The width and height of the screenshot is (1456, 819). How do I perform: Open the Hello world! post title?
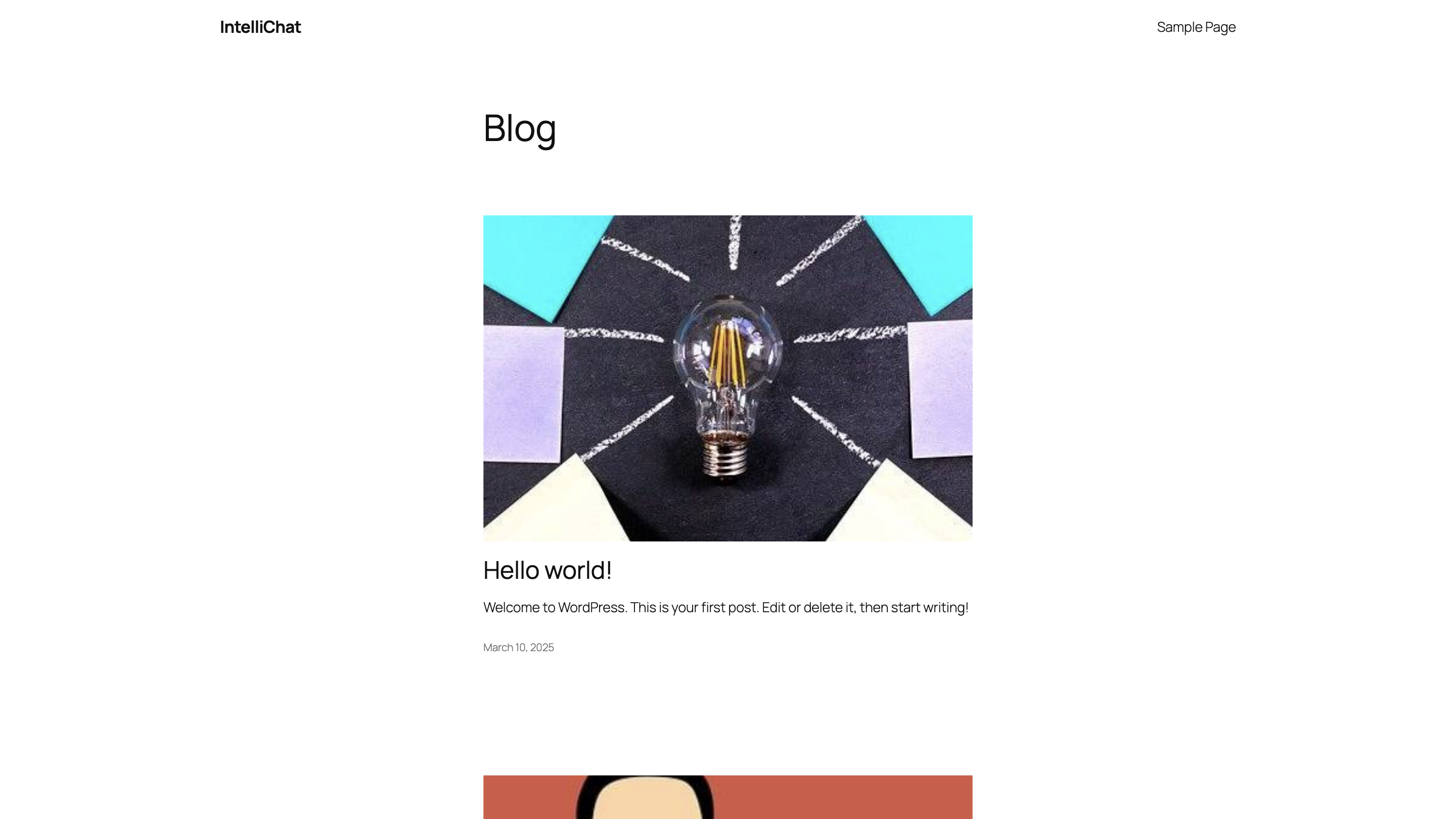tap(547, 570)
